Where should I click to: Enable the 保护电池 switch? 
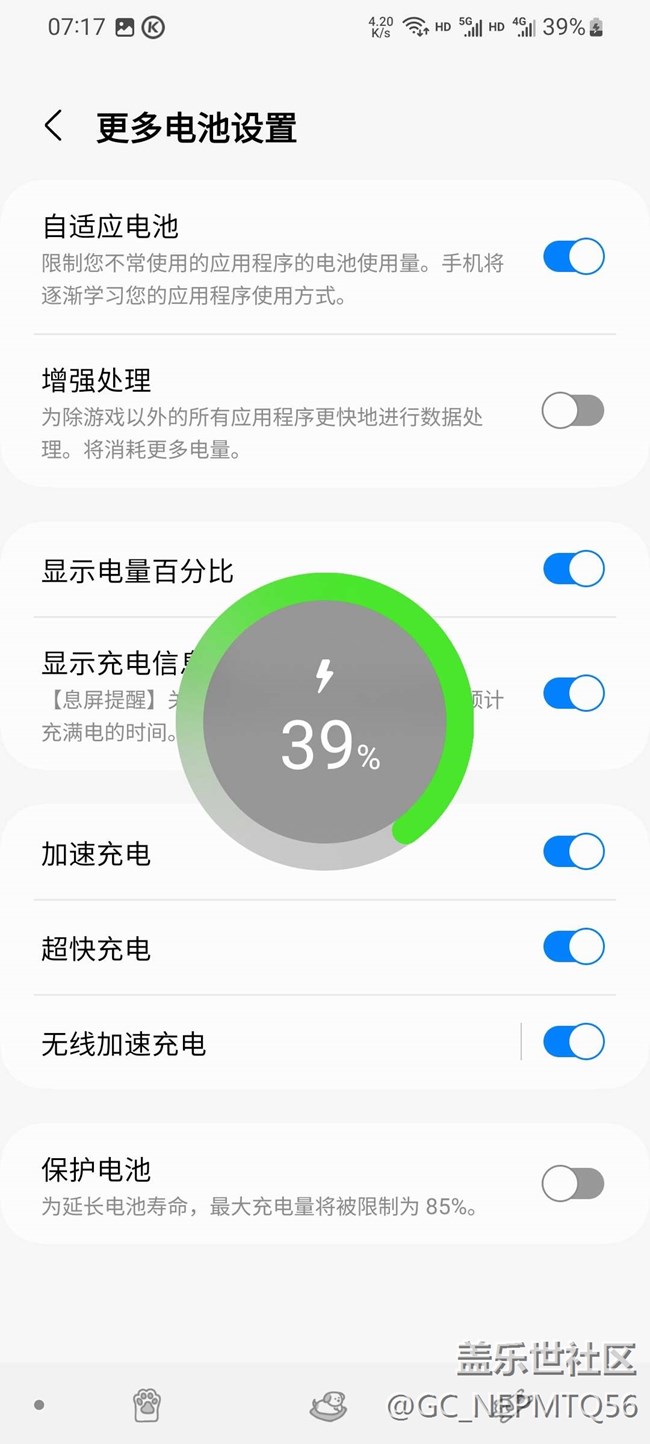click(573, 1184)
